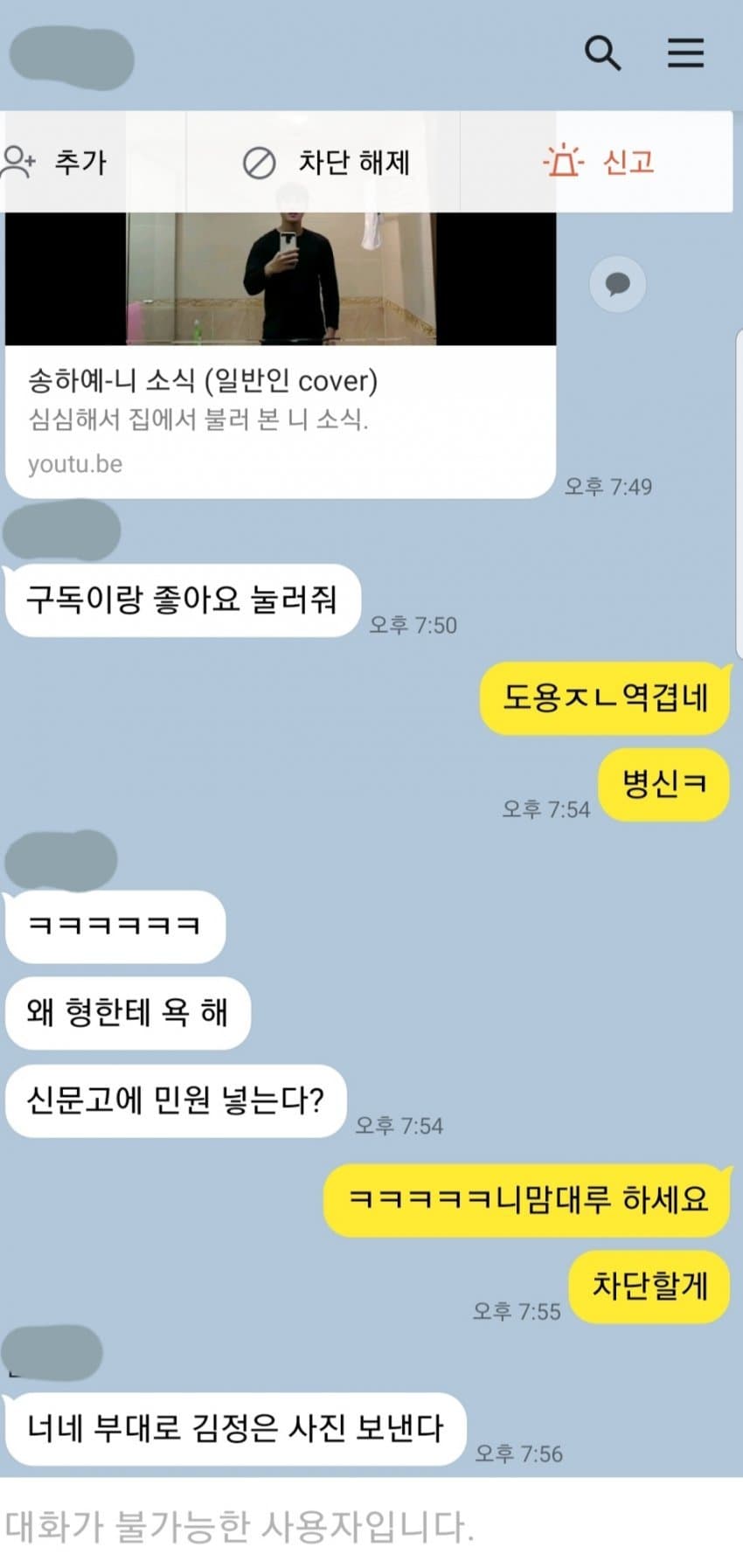Tap the speech bubble icon beside the video
Viewport: 743px width, 1568px height.
point(617,284)
